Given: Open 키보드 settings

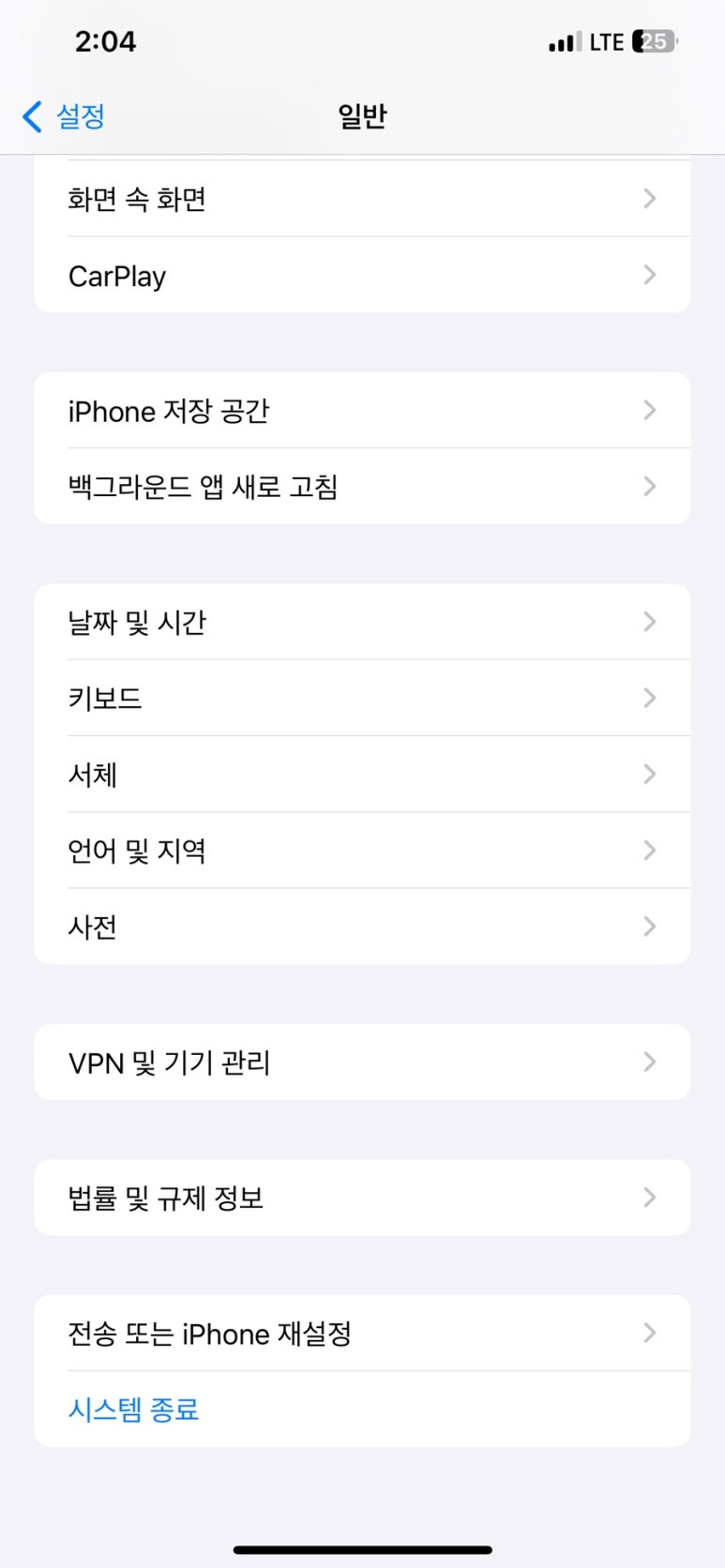Looking at the screenshot, I should (362, 699).
